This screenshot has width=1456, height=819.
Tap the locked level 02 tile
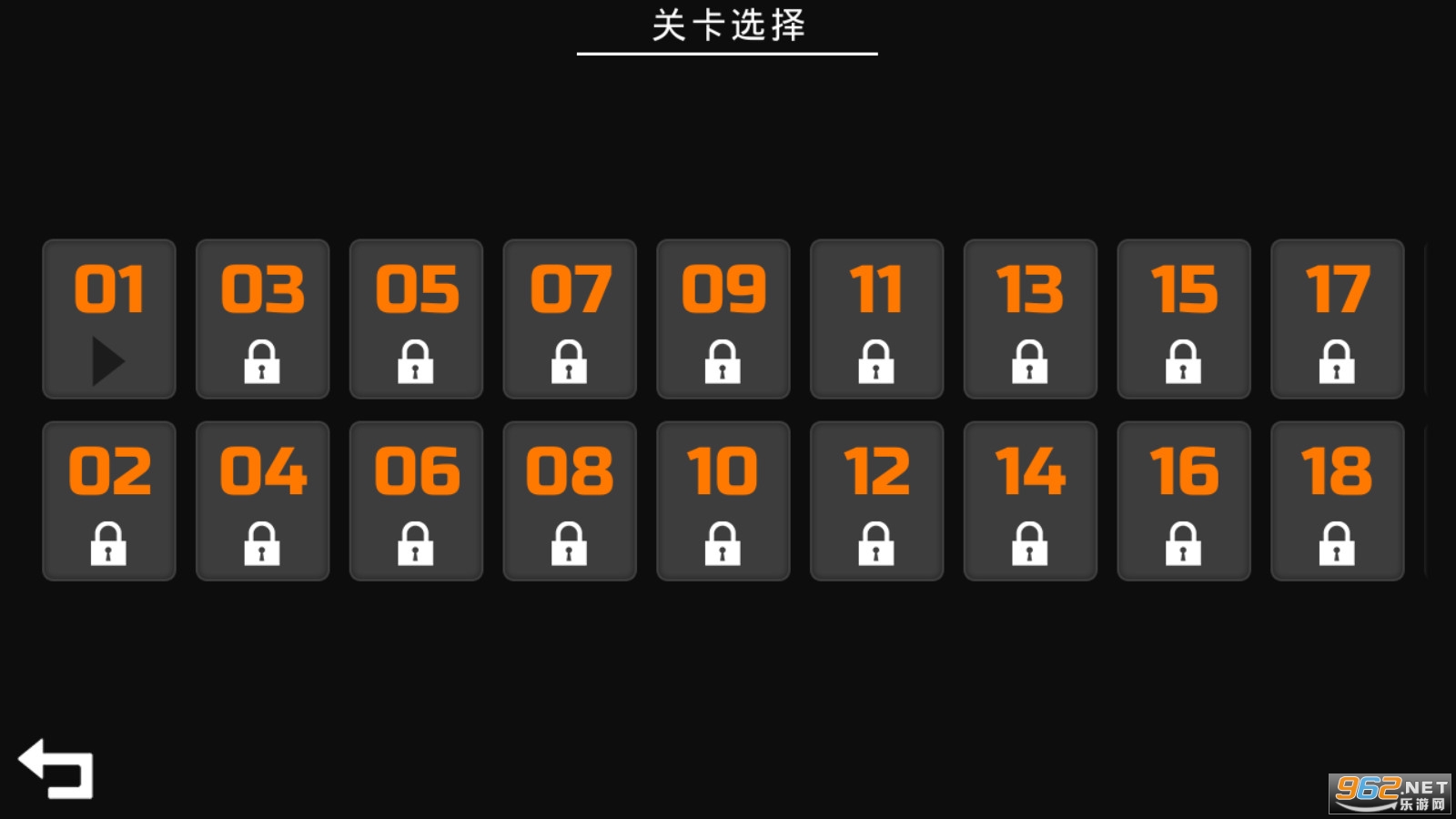click(109, 500)
